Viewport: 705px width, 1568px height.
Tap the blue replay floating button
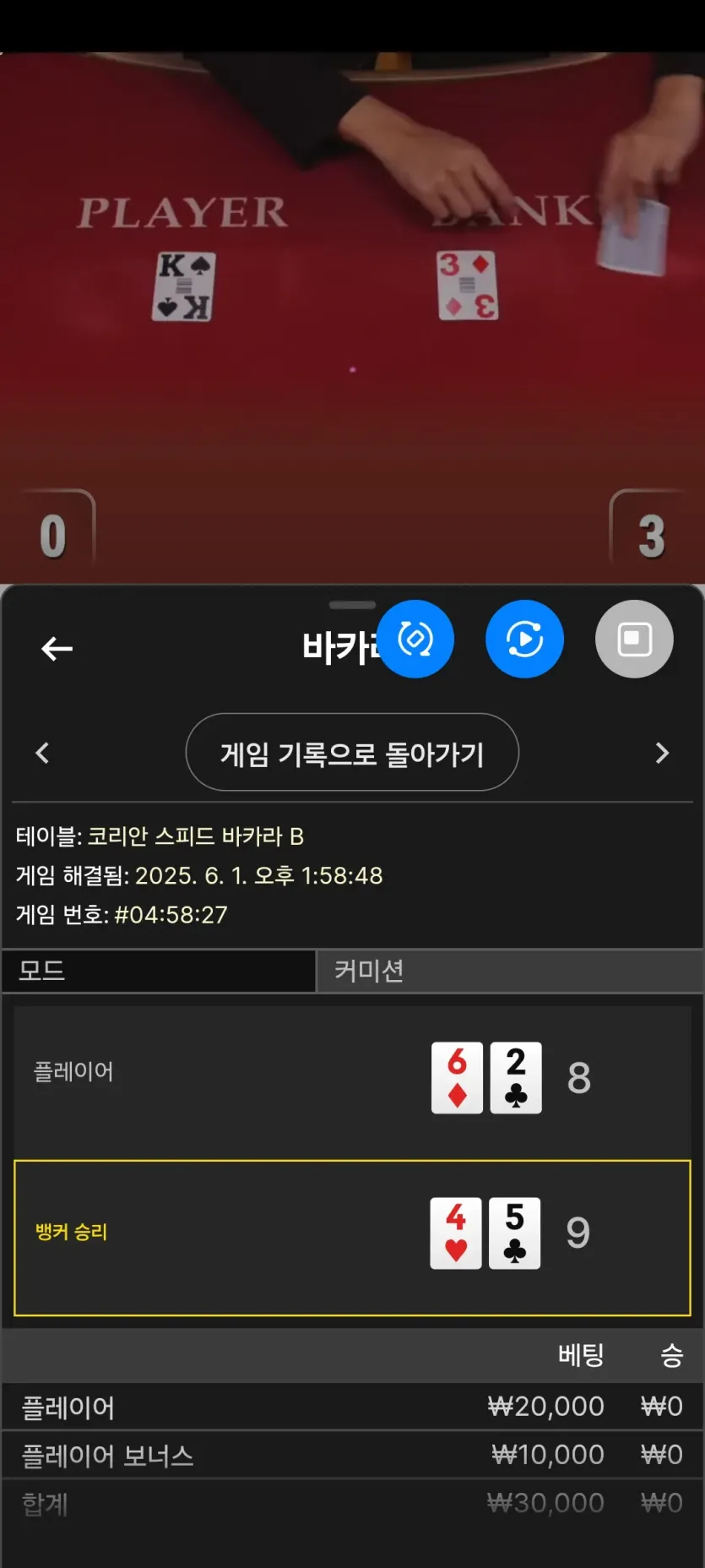[x=524, y=639]
